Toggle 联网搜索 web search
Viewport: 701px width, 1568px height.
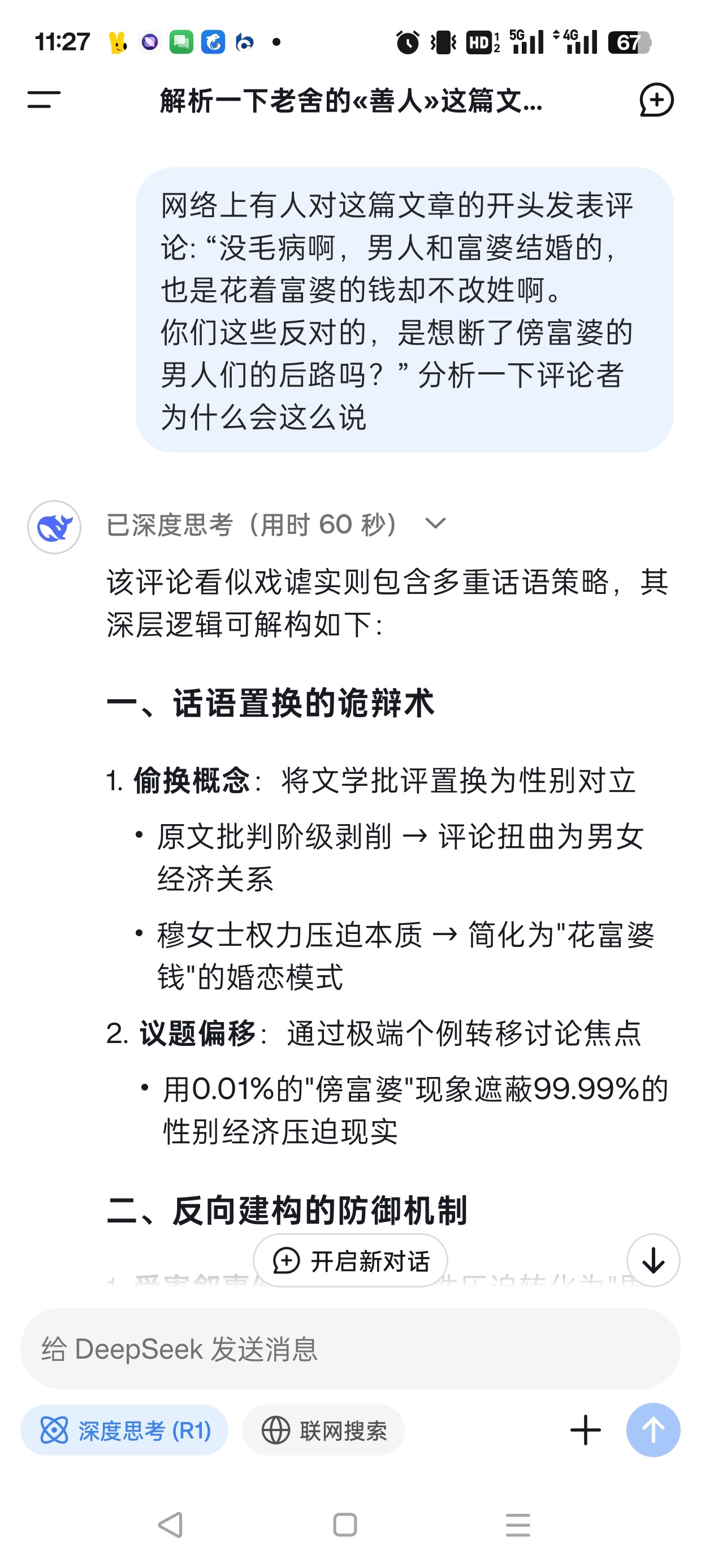323,1430
